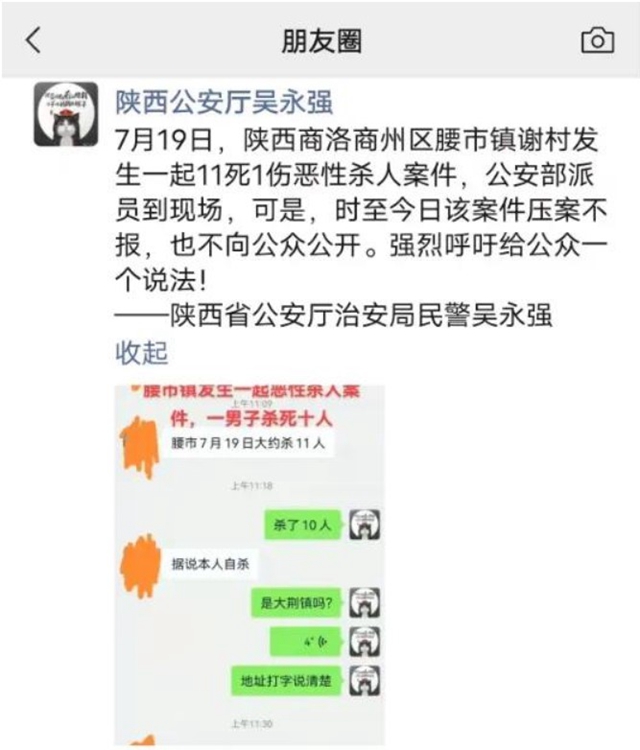This screenshot has height=750, width=640.
Task: Go back from 朋友圈 screen
Action: coord(34,40)
